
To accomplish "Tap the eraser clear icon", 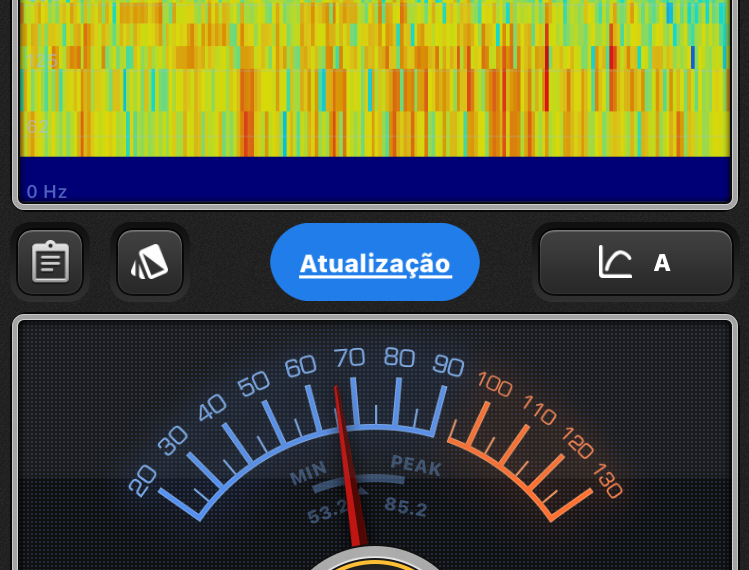I will pyautogui.click(x=150, y=262).
